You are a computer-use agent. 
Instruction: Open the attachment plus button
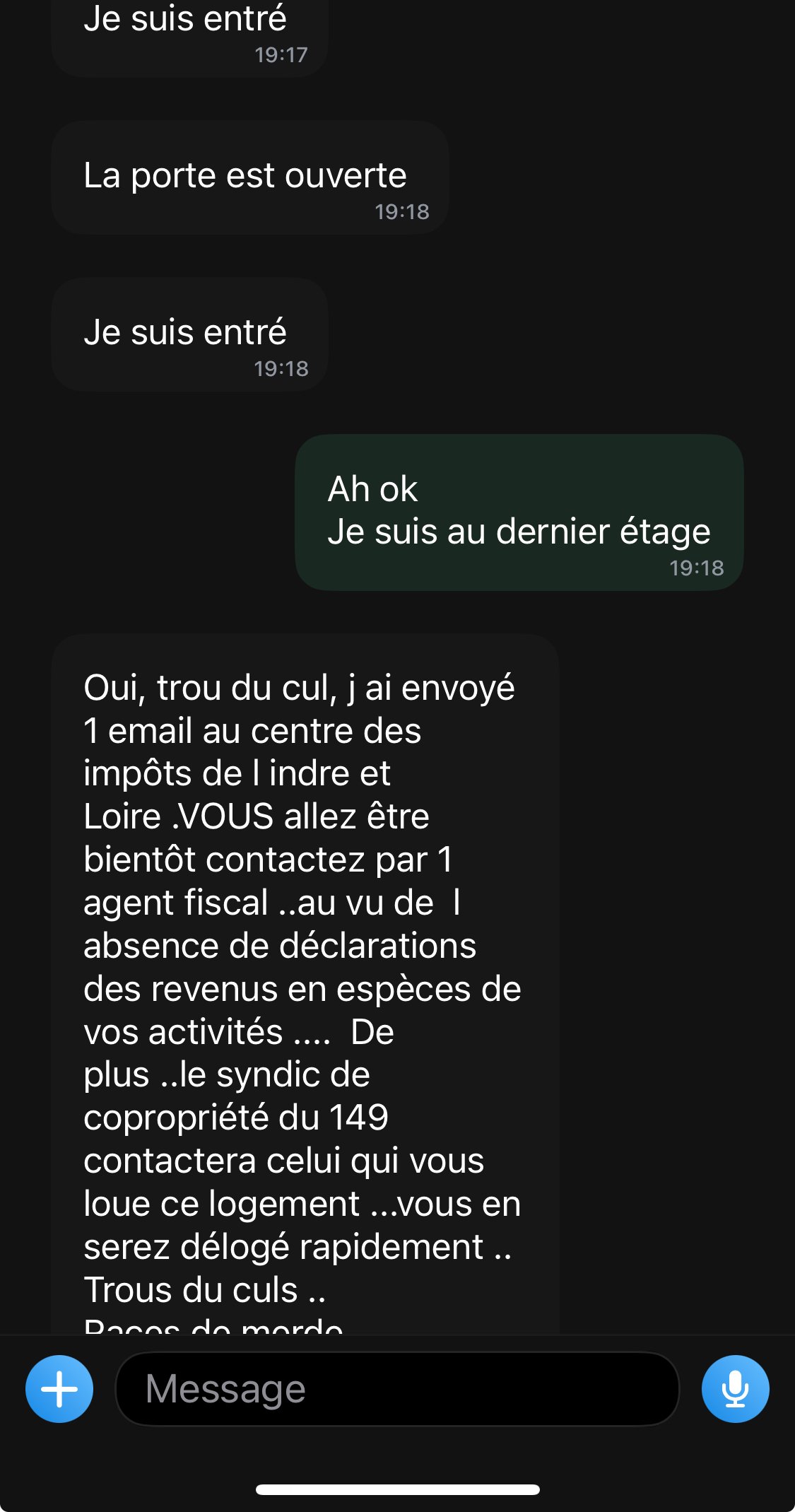[59, 1389]
